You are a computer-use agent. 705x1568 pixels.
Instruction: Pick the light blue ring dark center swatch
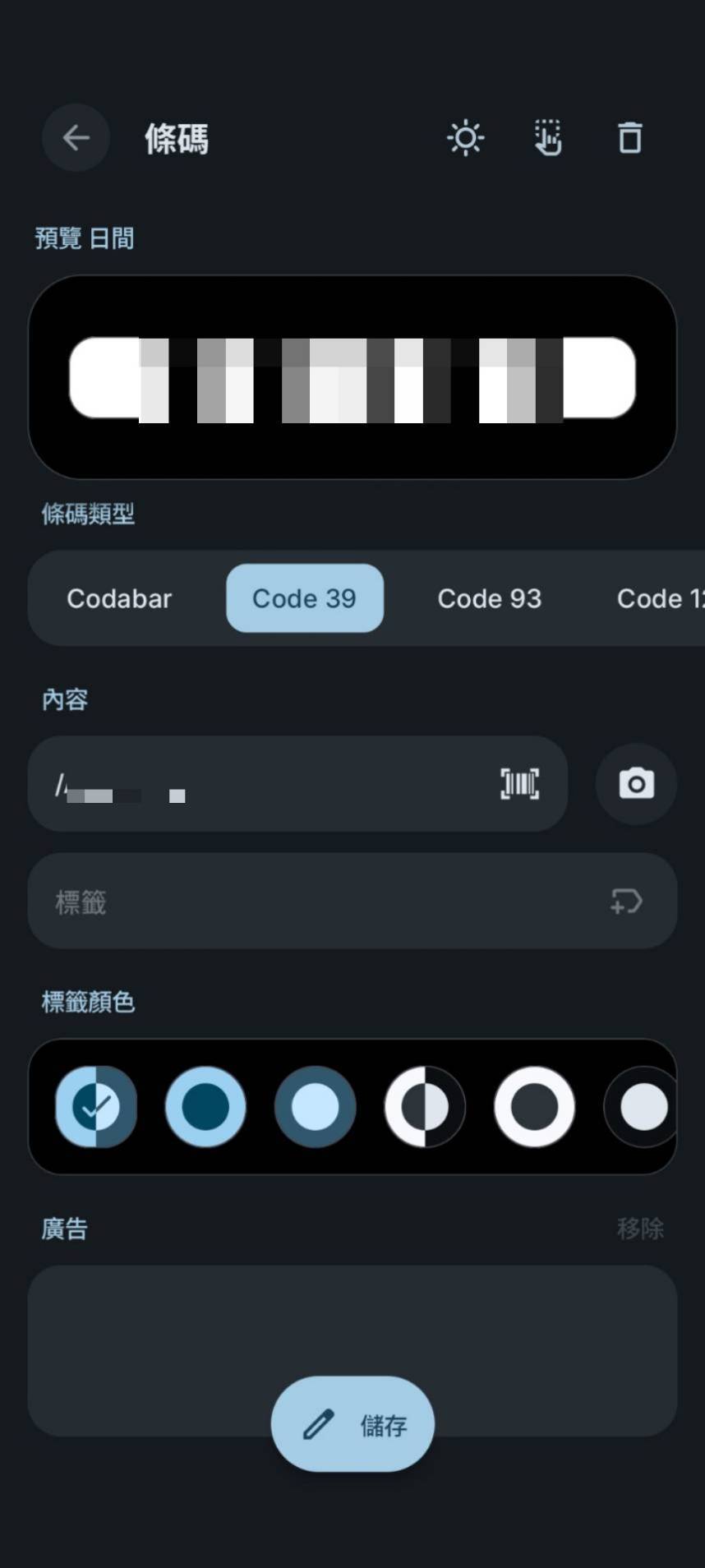point(205,1107)
